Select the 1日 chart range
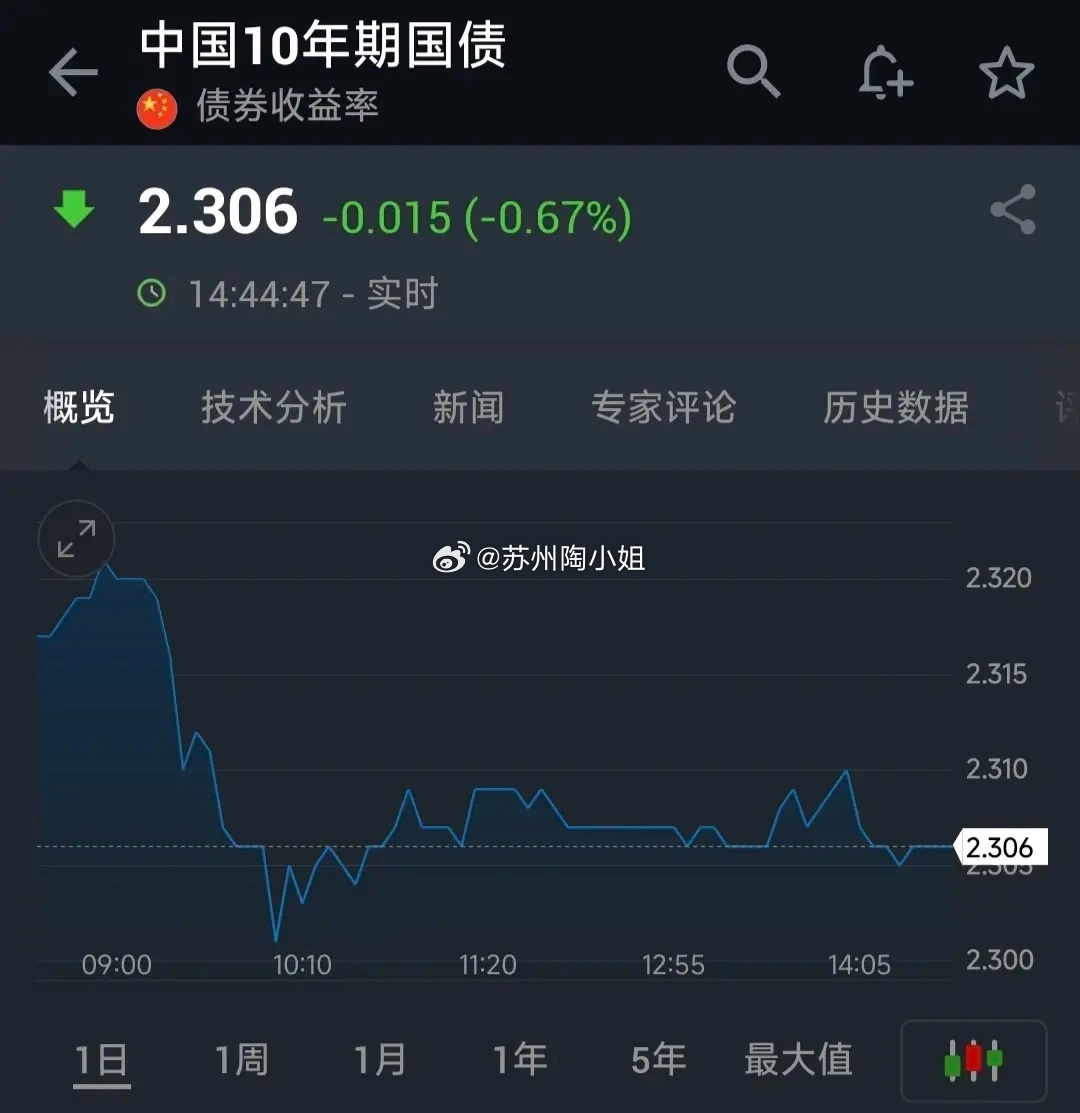1080x1113 pixels. tap(102, 1060)
